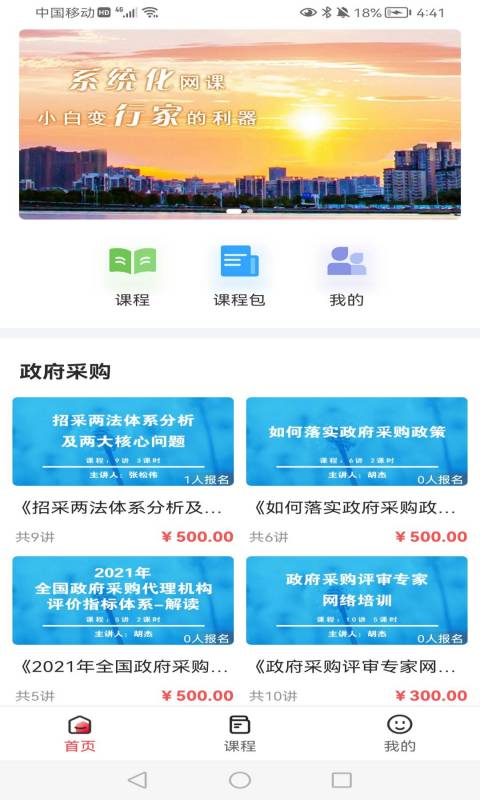
Task: Open the 系统化网课 banner
Action: click(240, 124)
